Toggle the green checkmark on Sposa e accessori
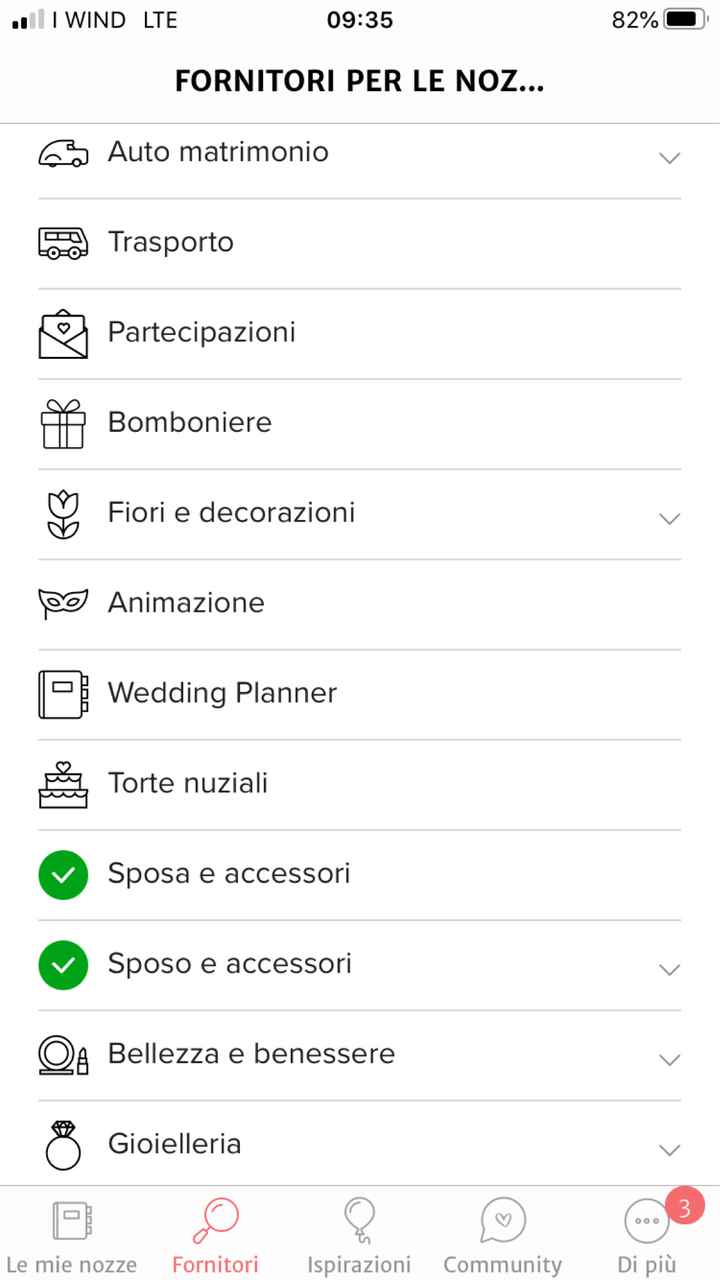Image resolution: width=720 pixels, height=1280 pixels. 64,874
